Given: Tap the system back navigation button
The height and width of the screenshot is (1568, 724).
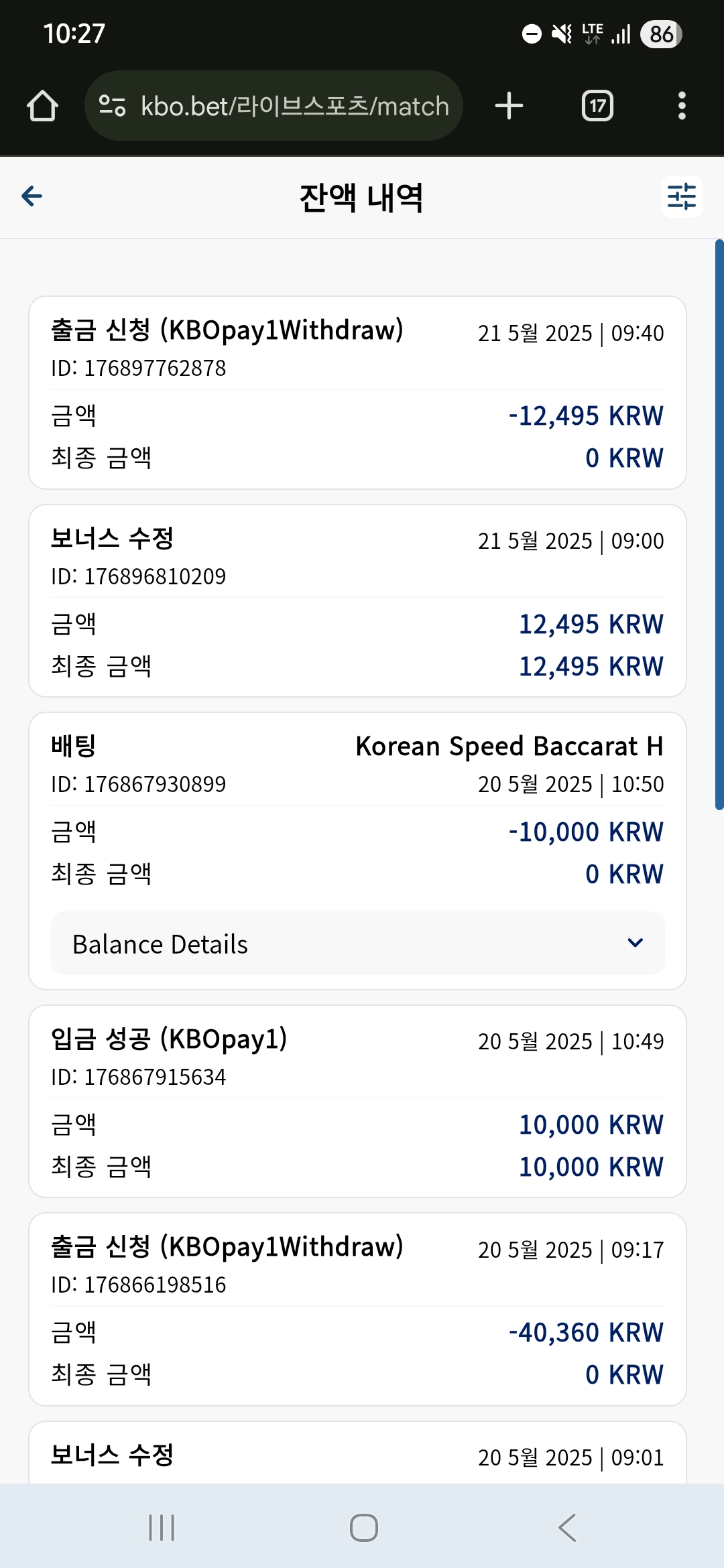Looking at the screenshot, I should tap(567, 1528).
